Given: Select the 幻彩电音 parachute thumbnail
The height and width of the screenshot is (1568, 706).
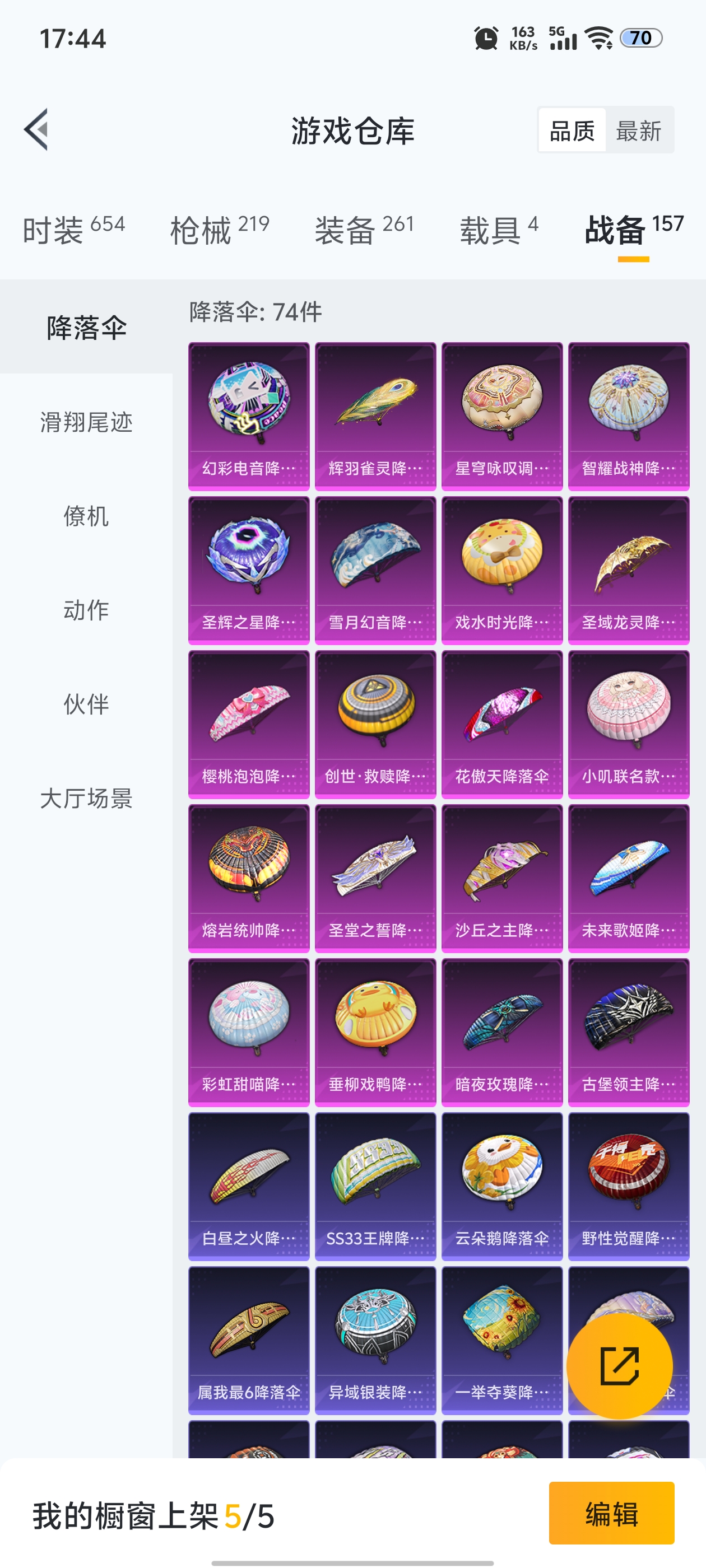Looking at the screenshot, I should click(x=250, y=414).
